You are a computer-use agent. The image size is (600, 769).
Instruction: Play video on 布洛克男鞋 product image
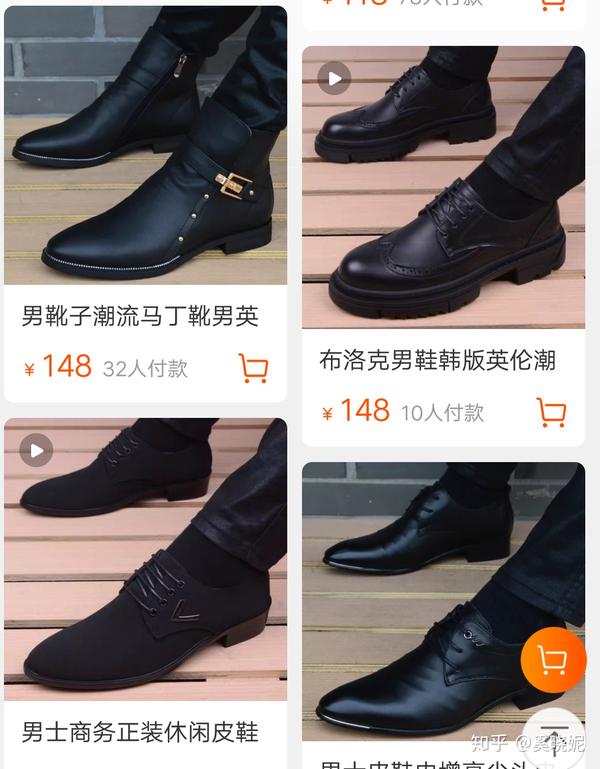pyautogui.click(x=334, y=77)
